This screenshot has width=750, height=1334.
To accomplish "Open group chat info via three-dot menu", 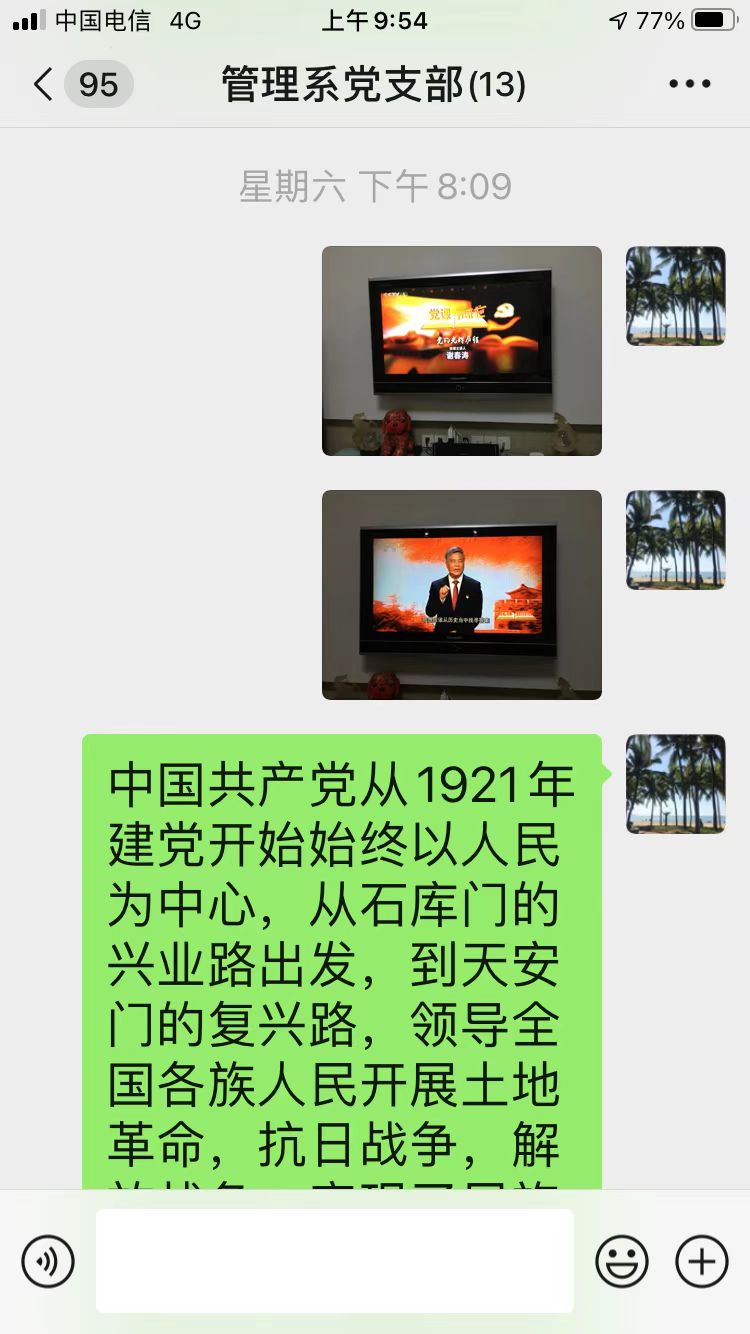I will click(689, 85).
